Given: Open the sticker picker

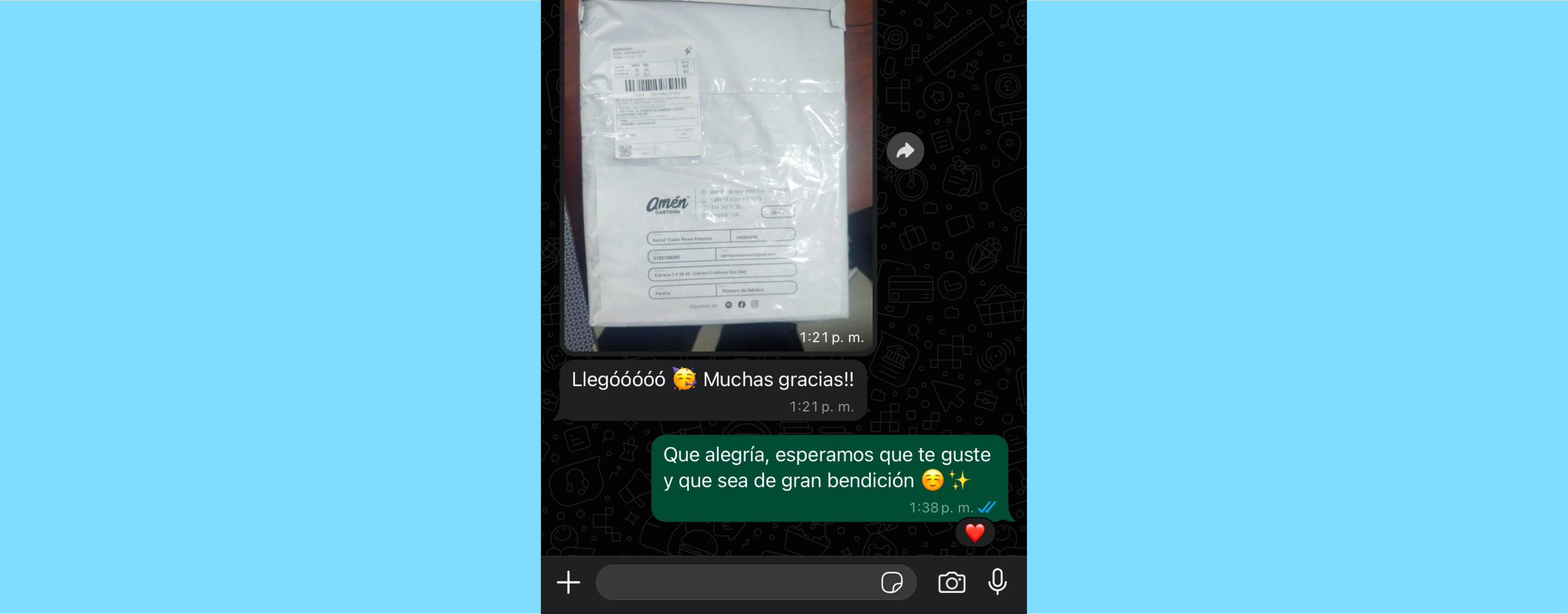Looking at the screenshot, I should pos(892,582).
